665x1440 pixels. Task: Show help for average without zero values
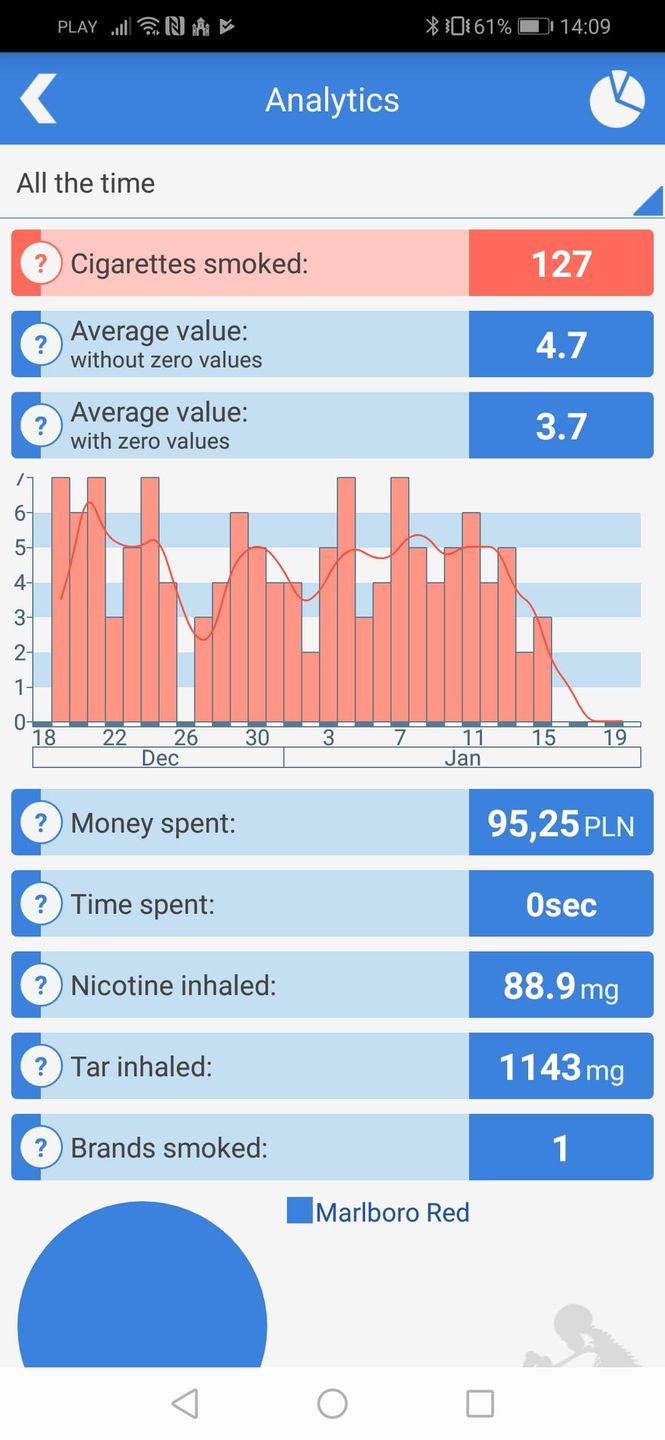41,345
